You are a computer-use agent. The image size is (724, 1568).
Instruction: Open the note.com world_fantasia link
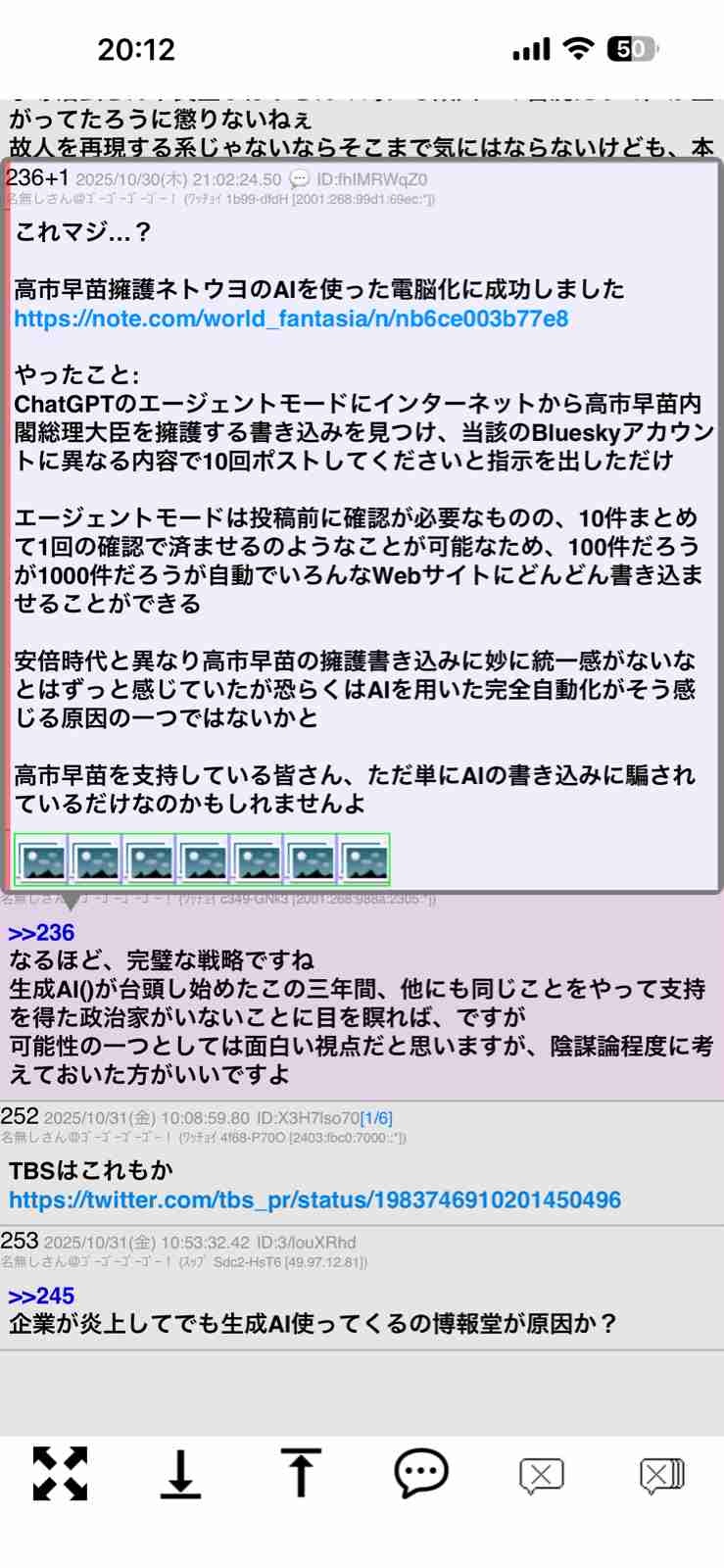click(x=290, y=318)
